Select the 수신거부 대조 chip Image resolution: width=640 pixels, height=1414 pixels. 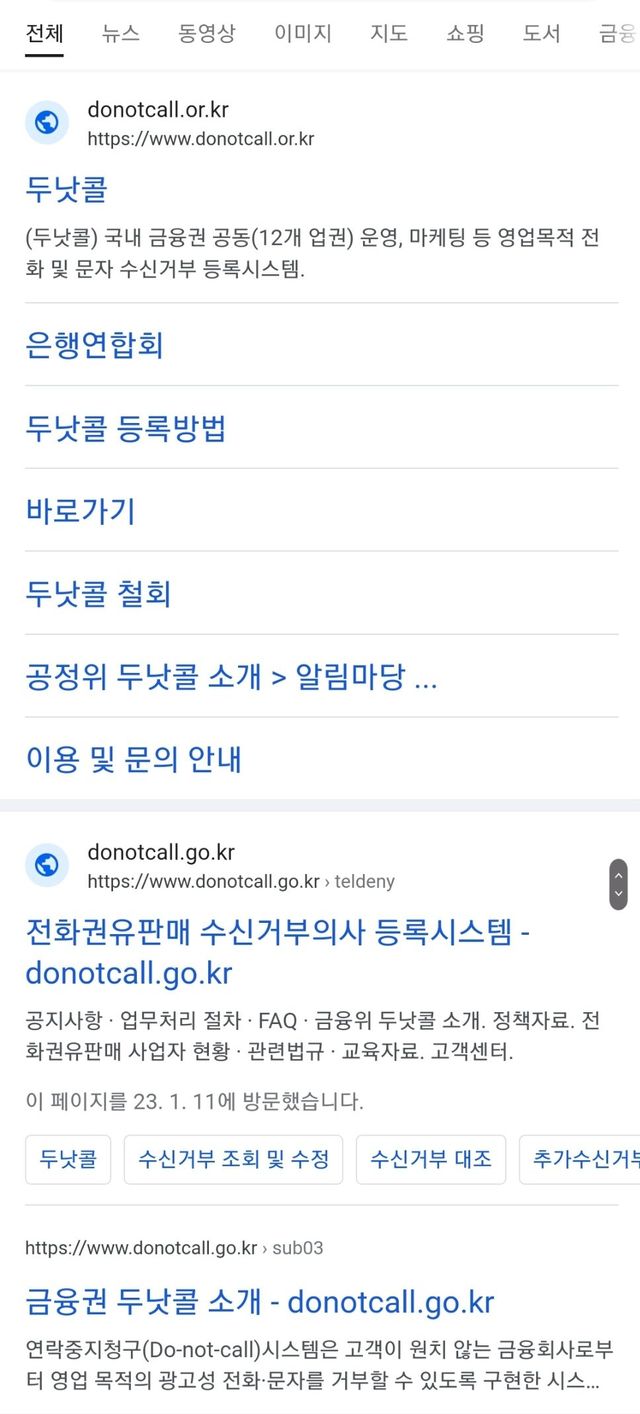(431, 1159)
